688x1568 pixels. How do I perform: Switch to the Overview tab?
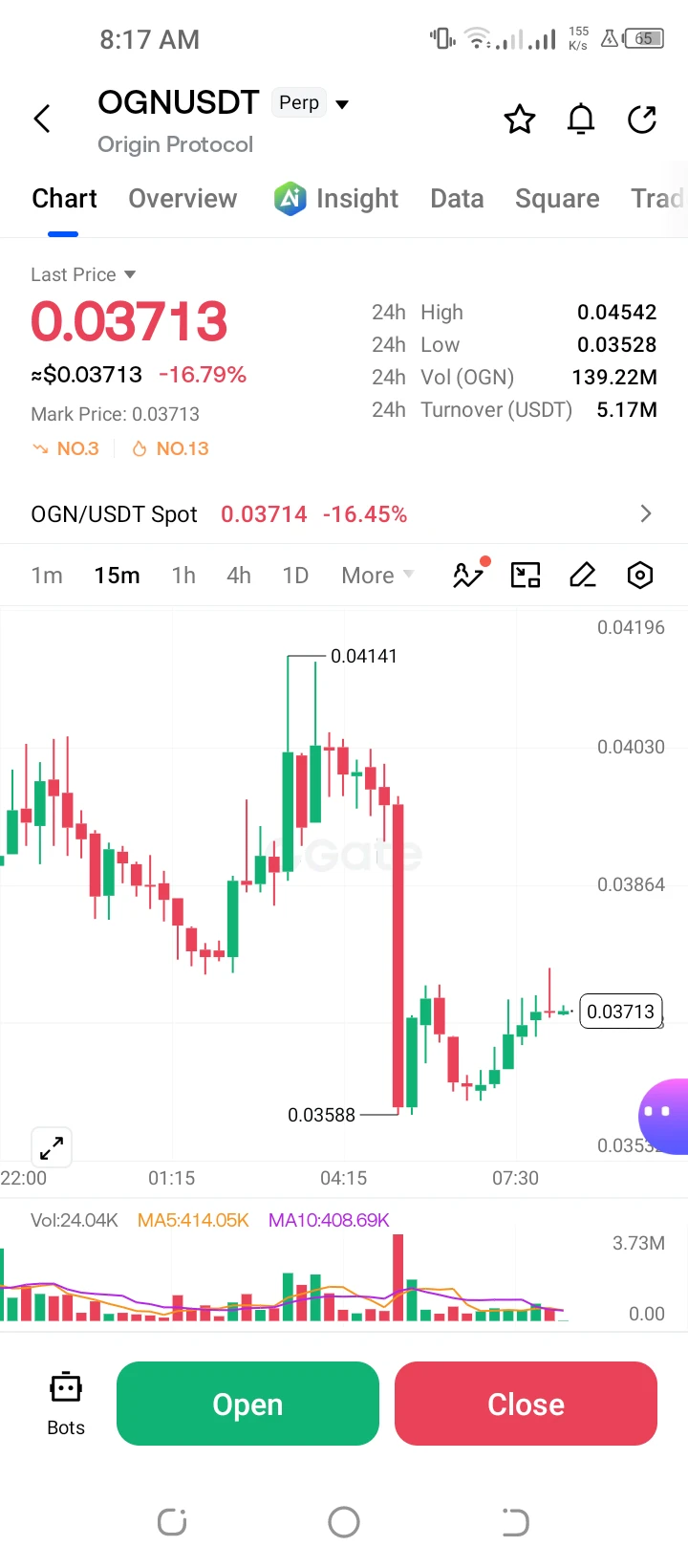[183, 199]
